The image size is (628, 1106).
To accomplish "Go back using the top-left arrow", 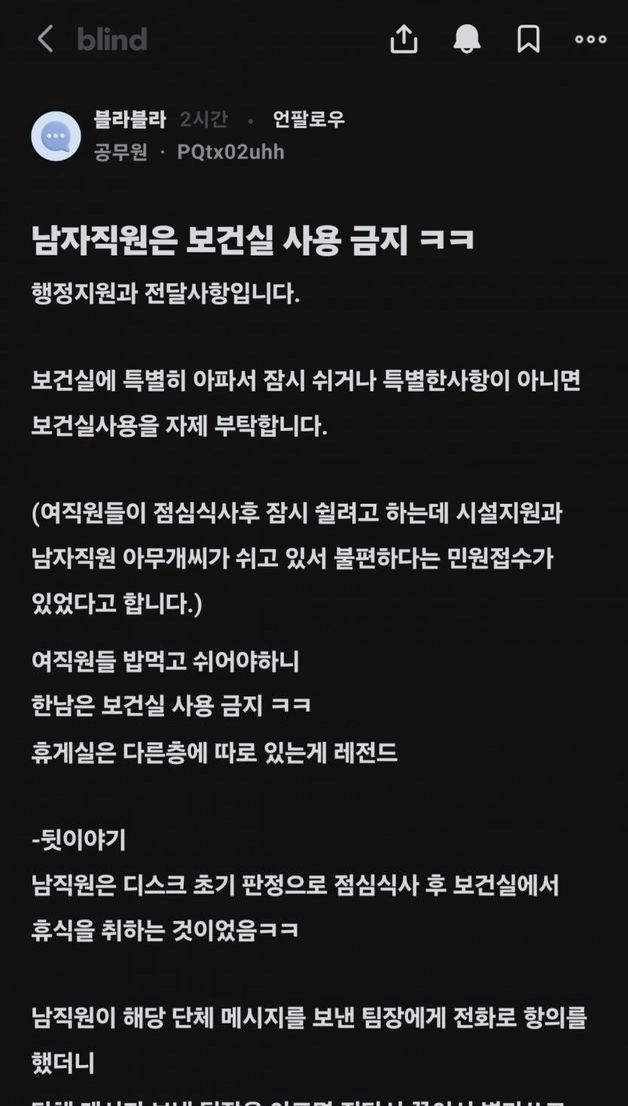I will [x=45, y=39].
